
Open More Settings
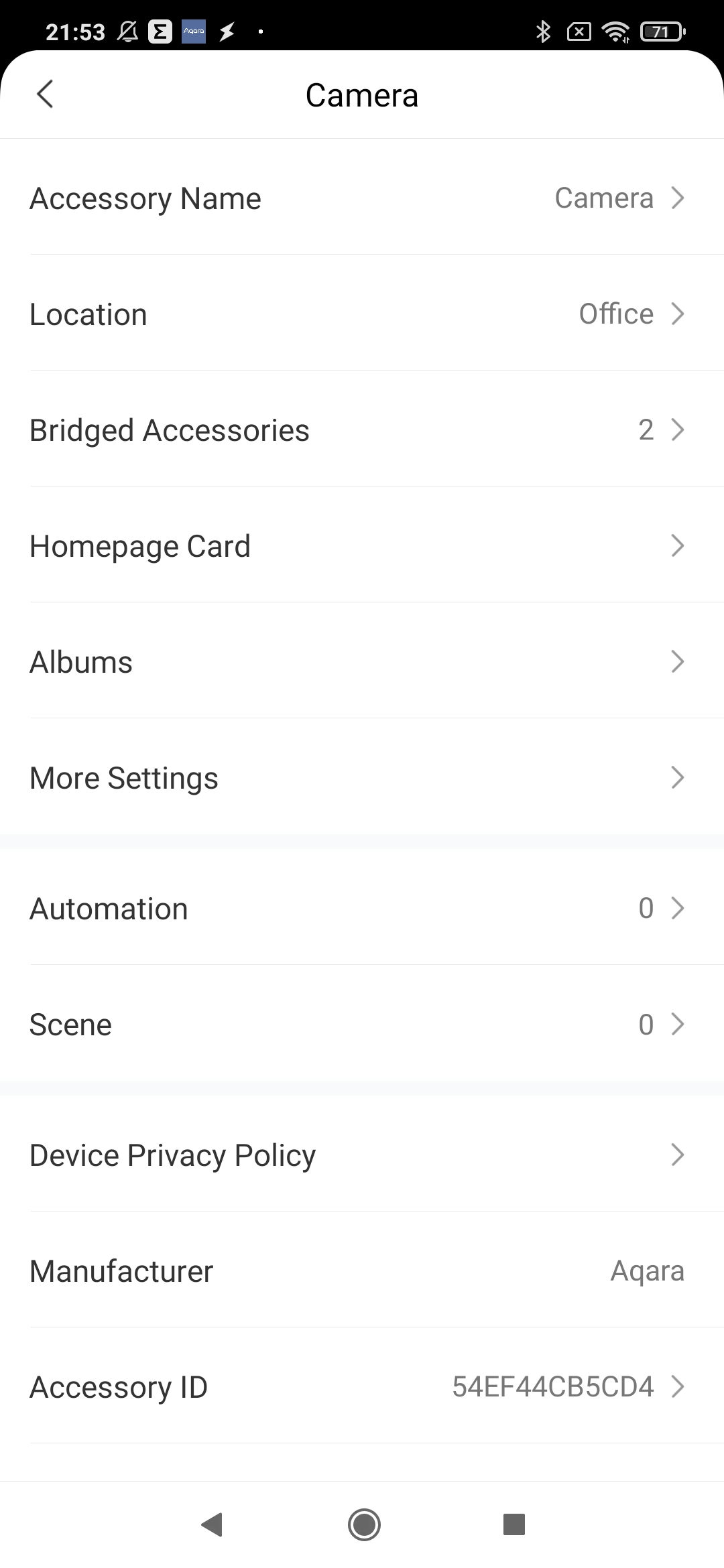coord(362,777)
